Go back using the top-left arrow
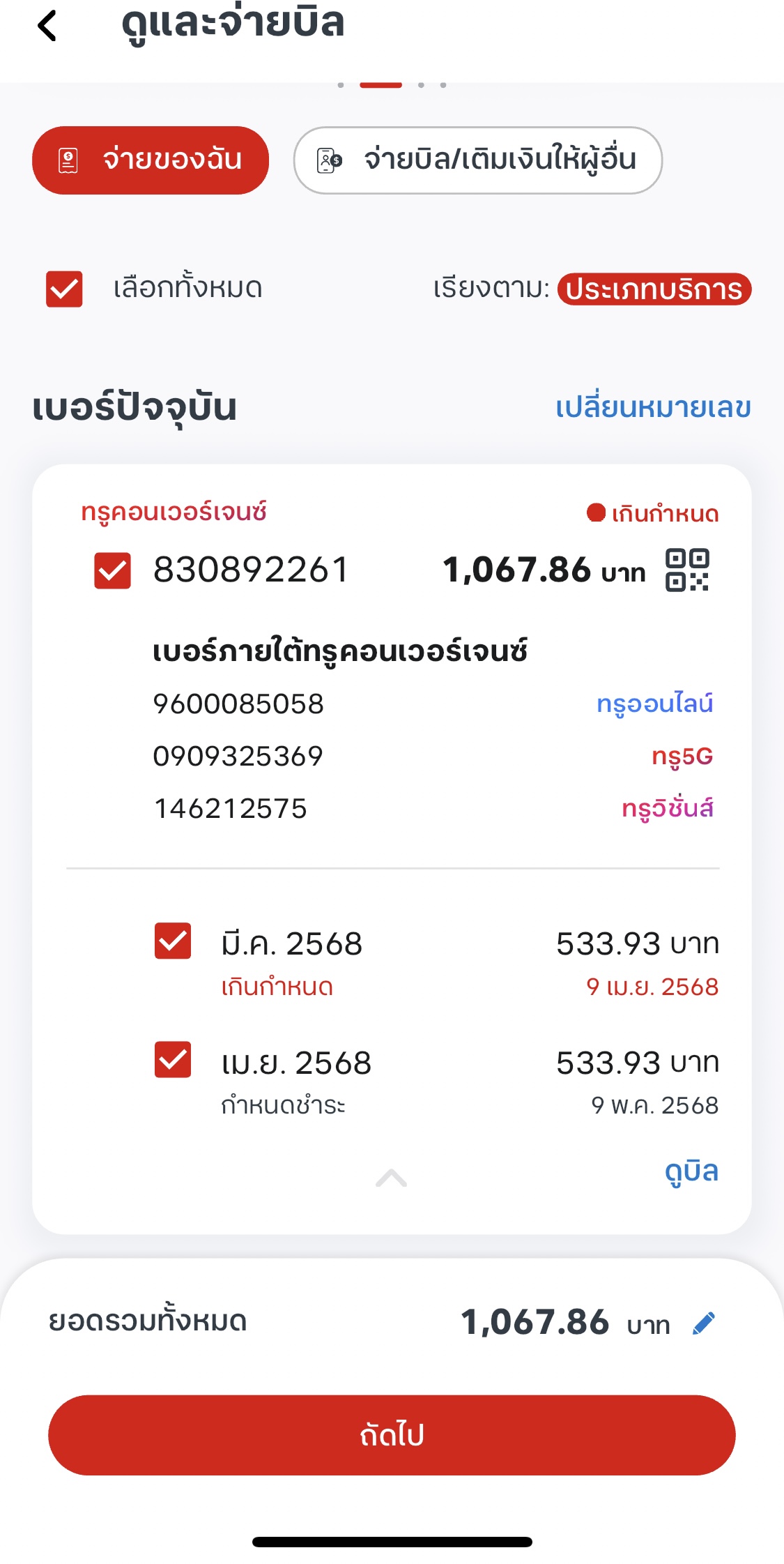Viewport: 784px width, 1564px height. 47,26
